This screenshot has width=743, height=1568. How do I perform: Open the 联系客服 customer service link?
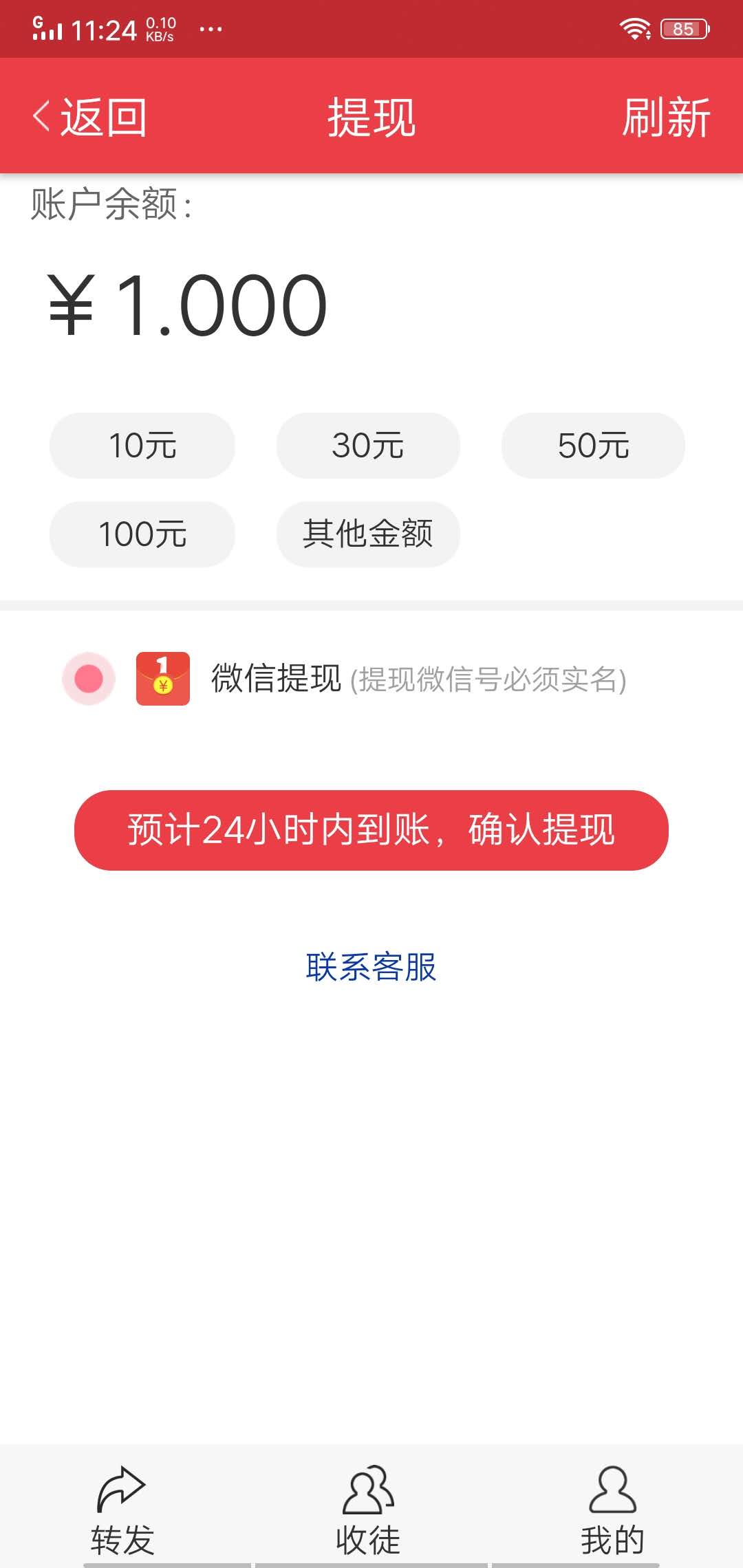(x=371, y=968)
